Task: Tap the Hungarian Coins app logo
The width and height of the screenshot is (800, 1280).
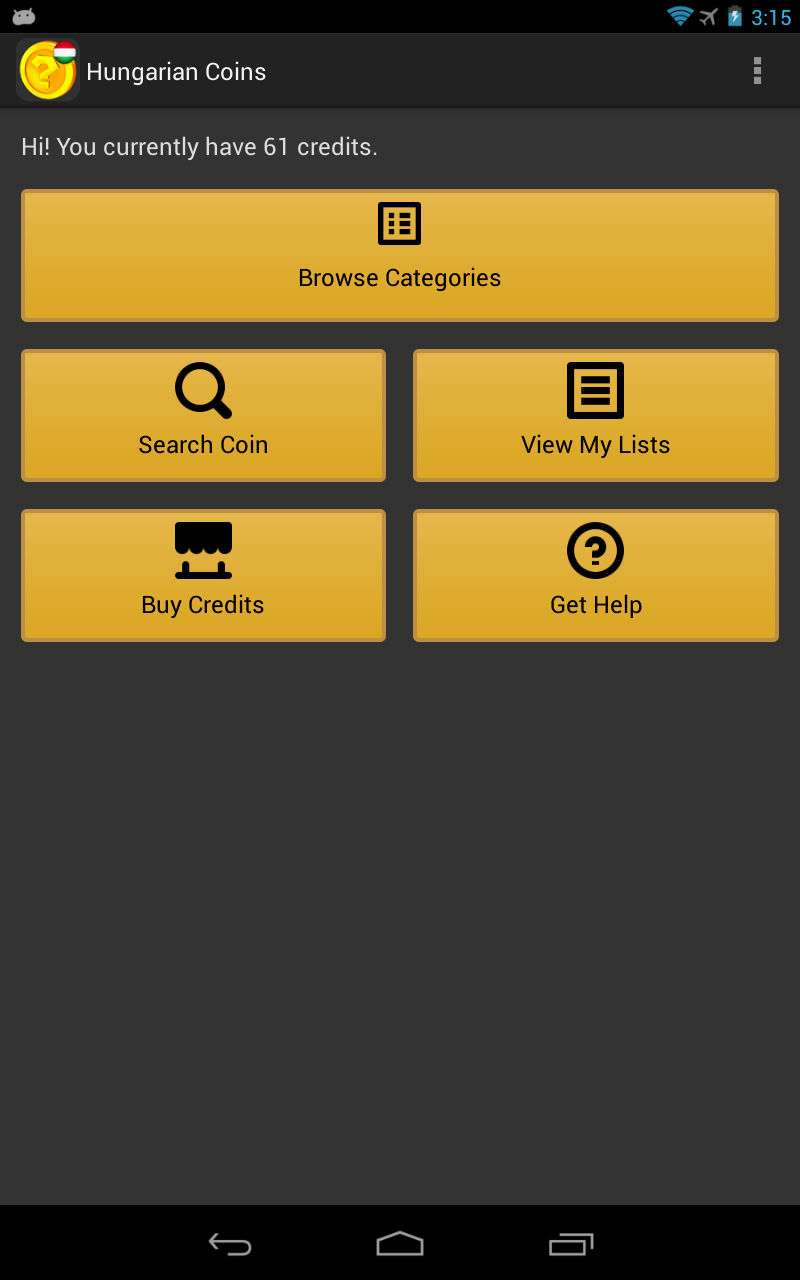Action: (x=47, y=70)
